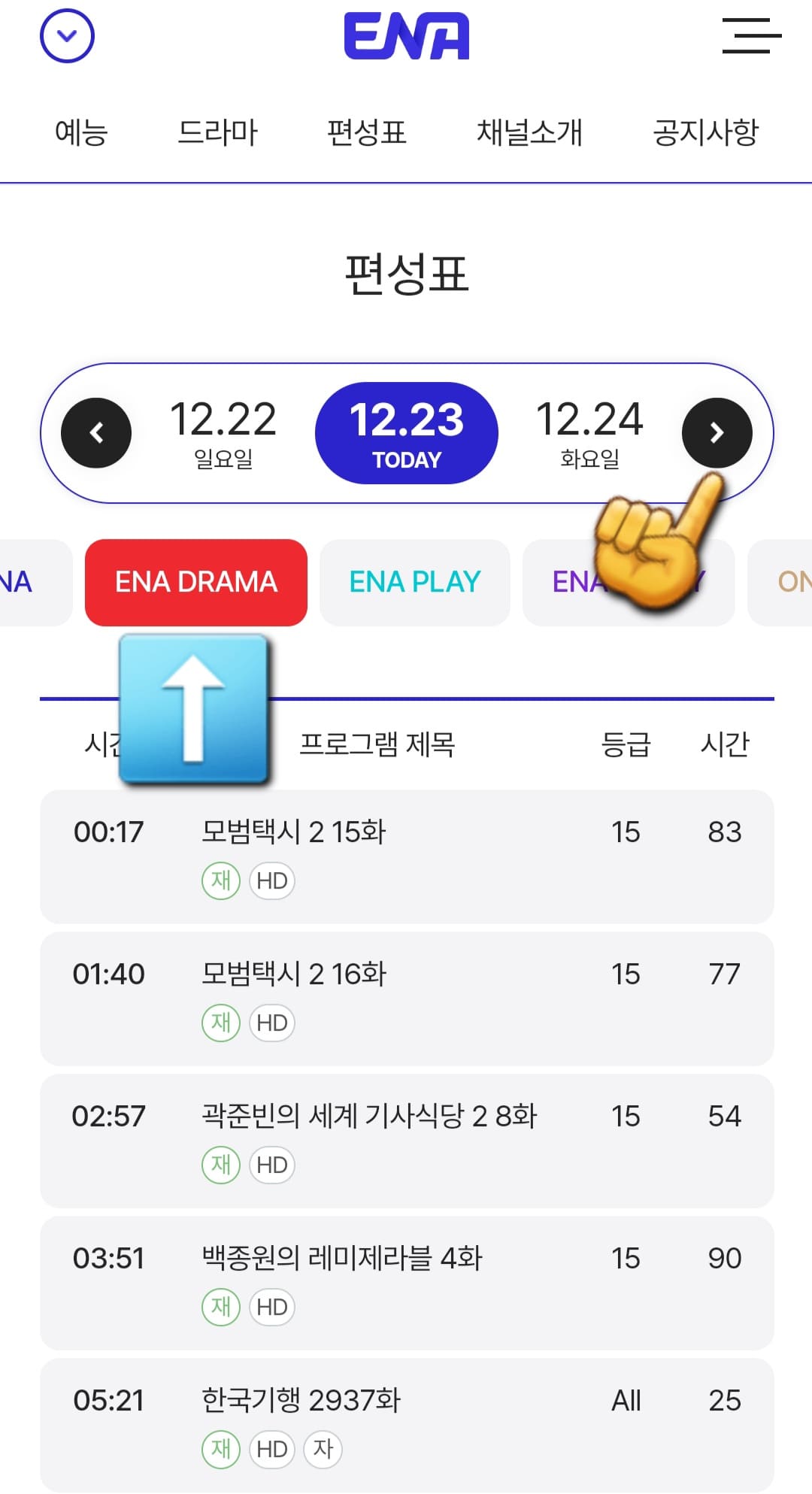Image resolution: width=812 pixels, height=1494 pixels.
Task: Select the ENA DRAMA channel filter
Action: point(195,582)
